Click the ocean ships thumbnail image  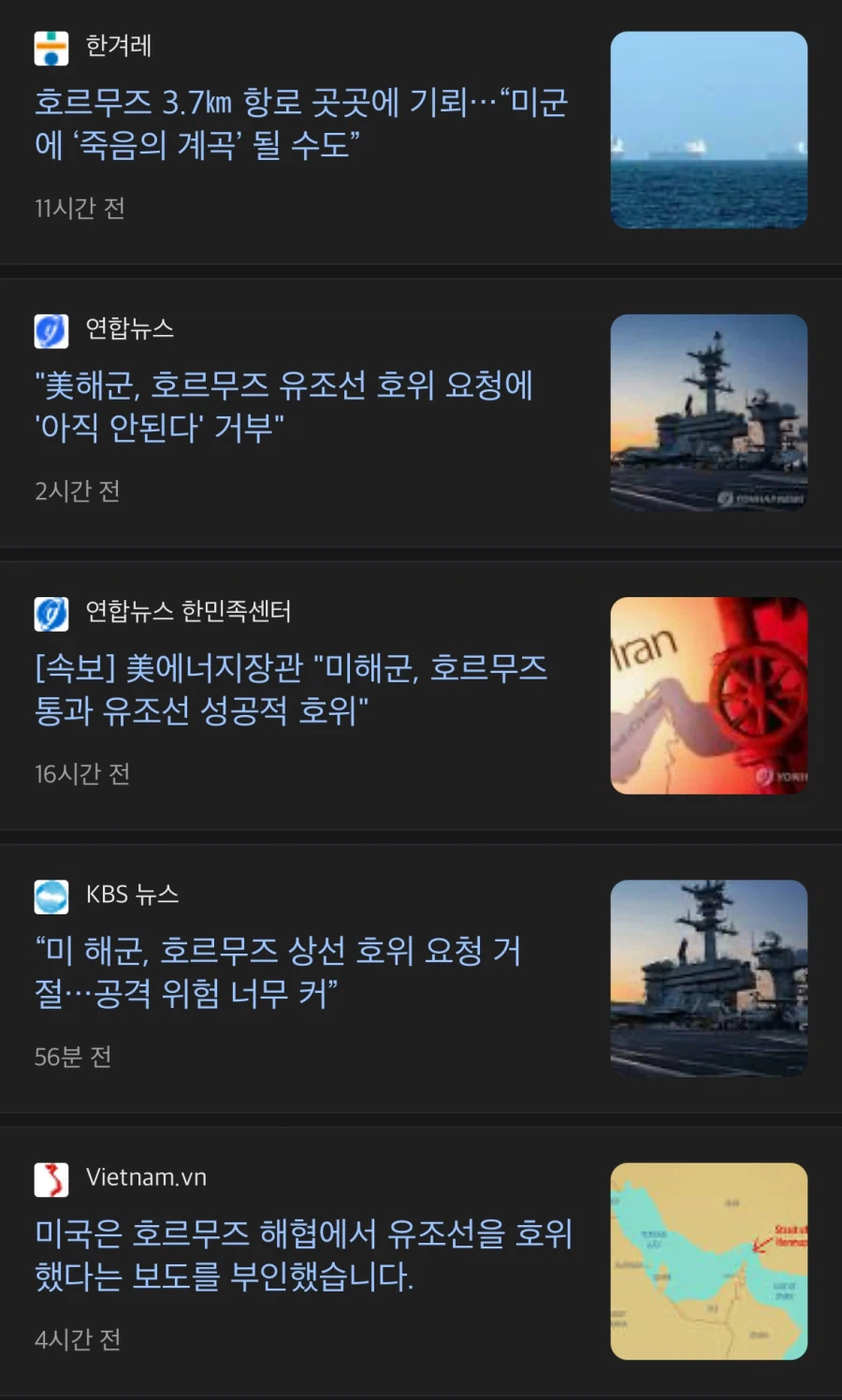tap(708, 129)
